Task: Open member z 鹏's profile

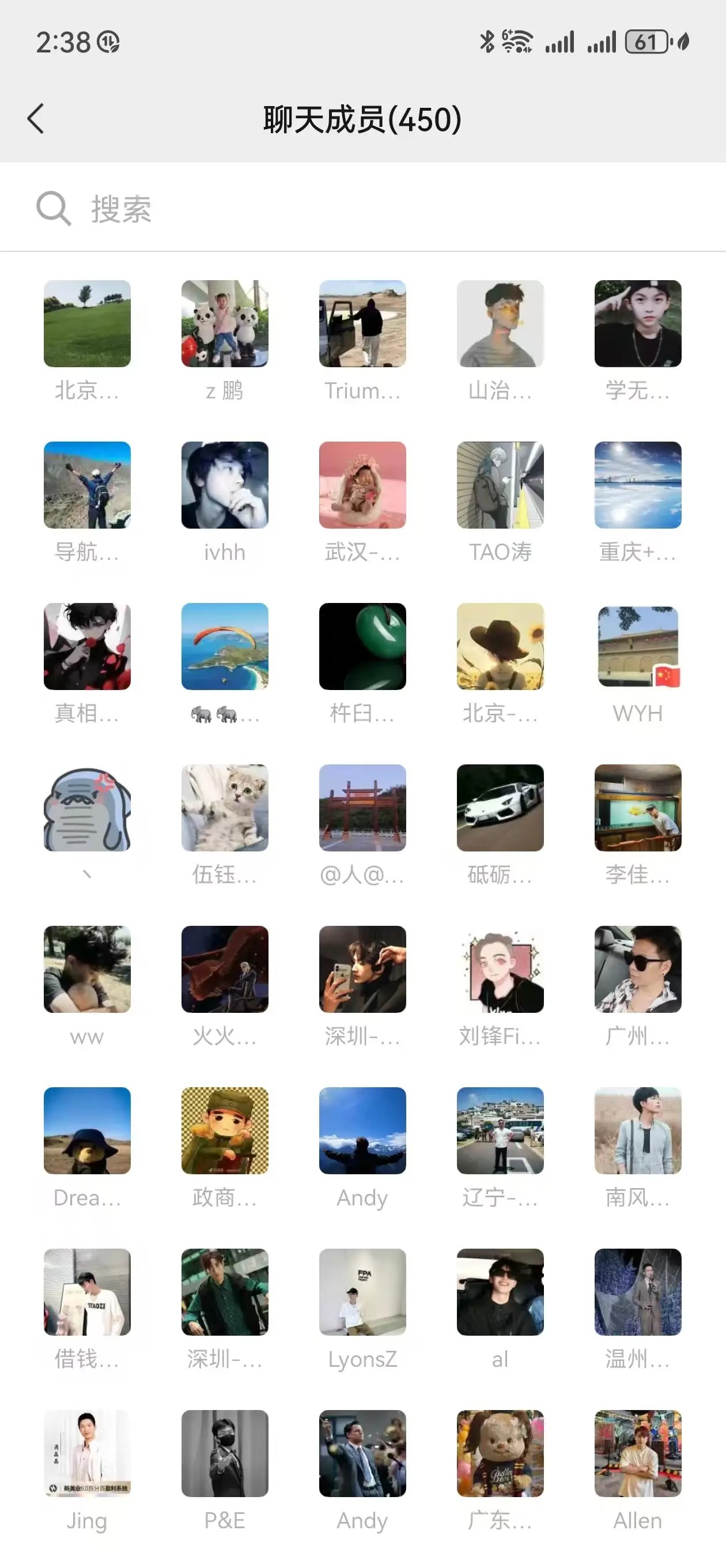Action: [225, 325]
